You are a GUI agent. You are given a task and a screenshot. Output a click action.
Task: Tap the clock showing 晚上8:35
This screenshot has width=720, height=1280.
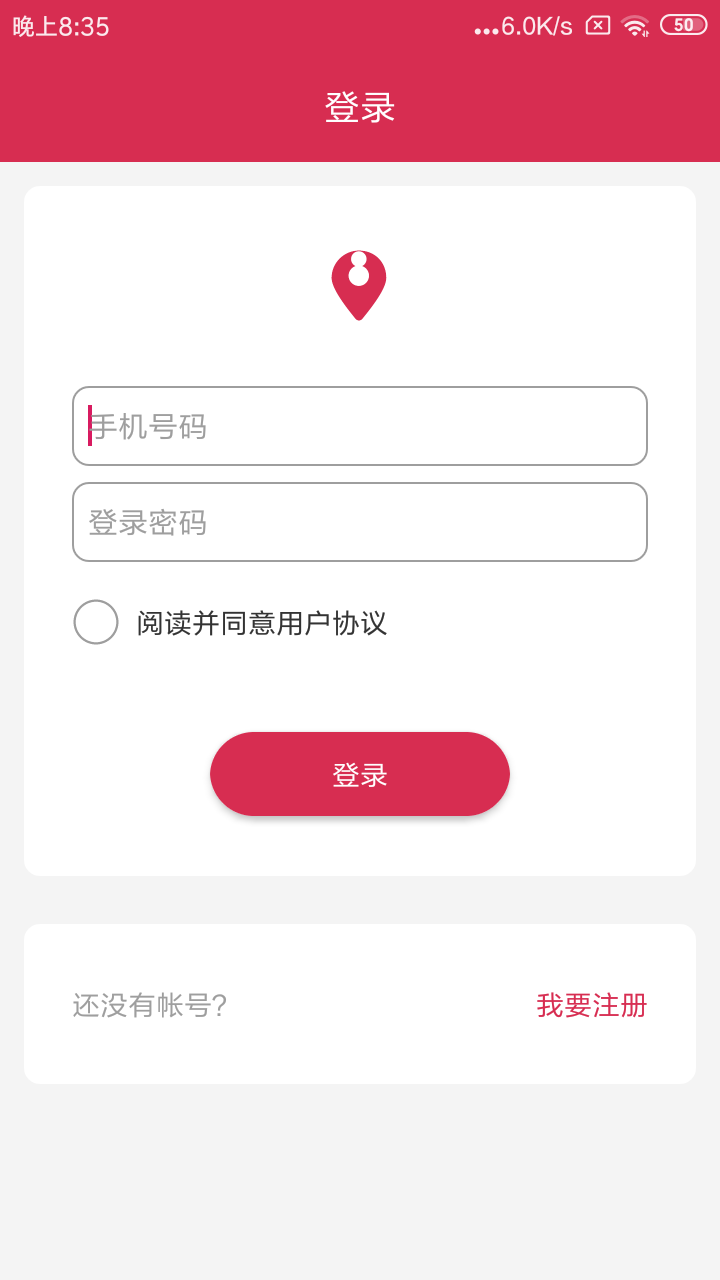[x=60, y=26]
